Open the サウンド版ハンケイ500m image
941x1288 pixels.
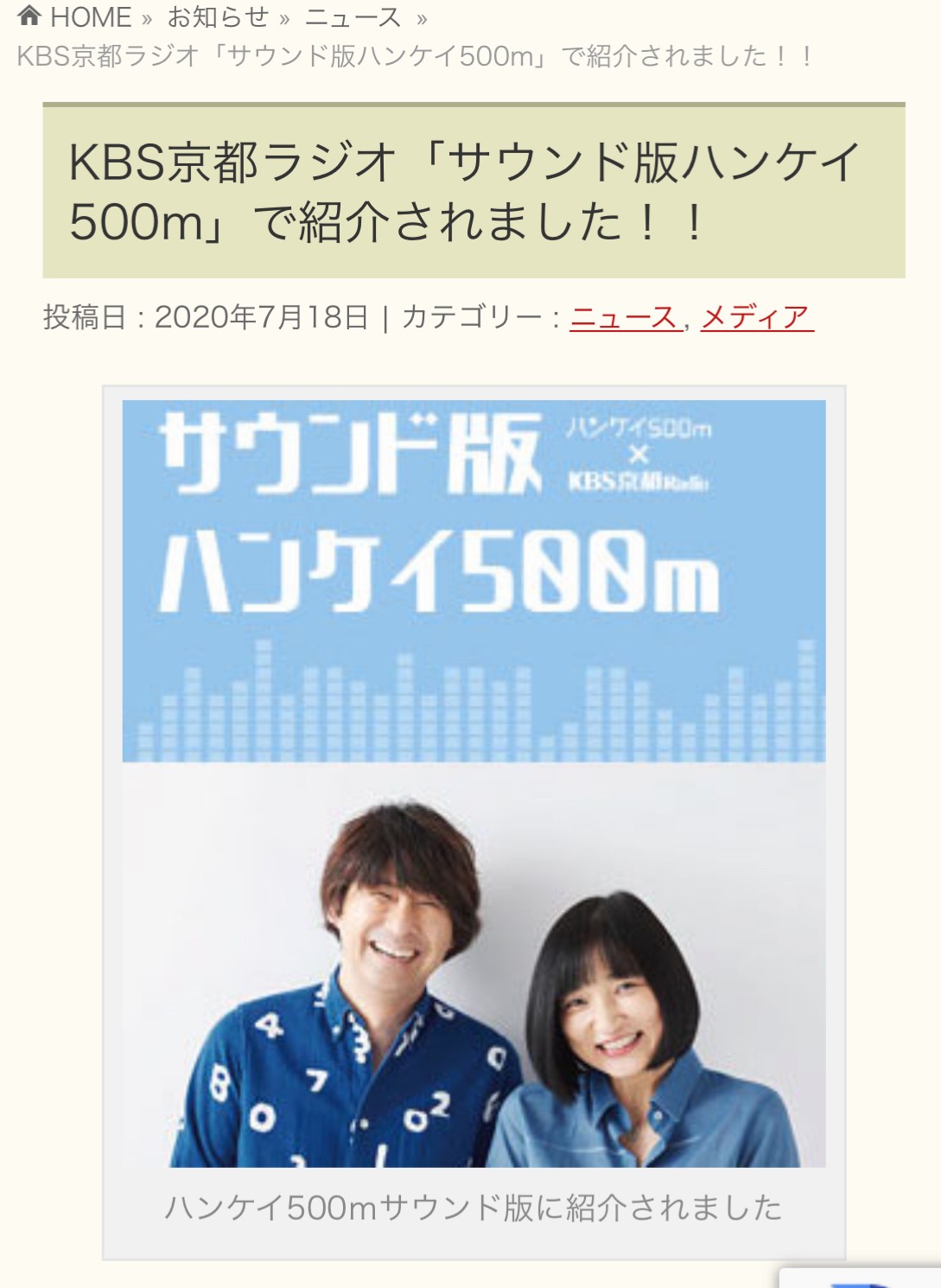click(474, 782)
